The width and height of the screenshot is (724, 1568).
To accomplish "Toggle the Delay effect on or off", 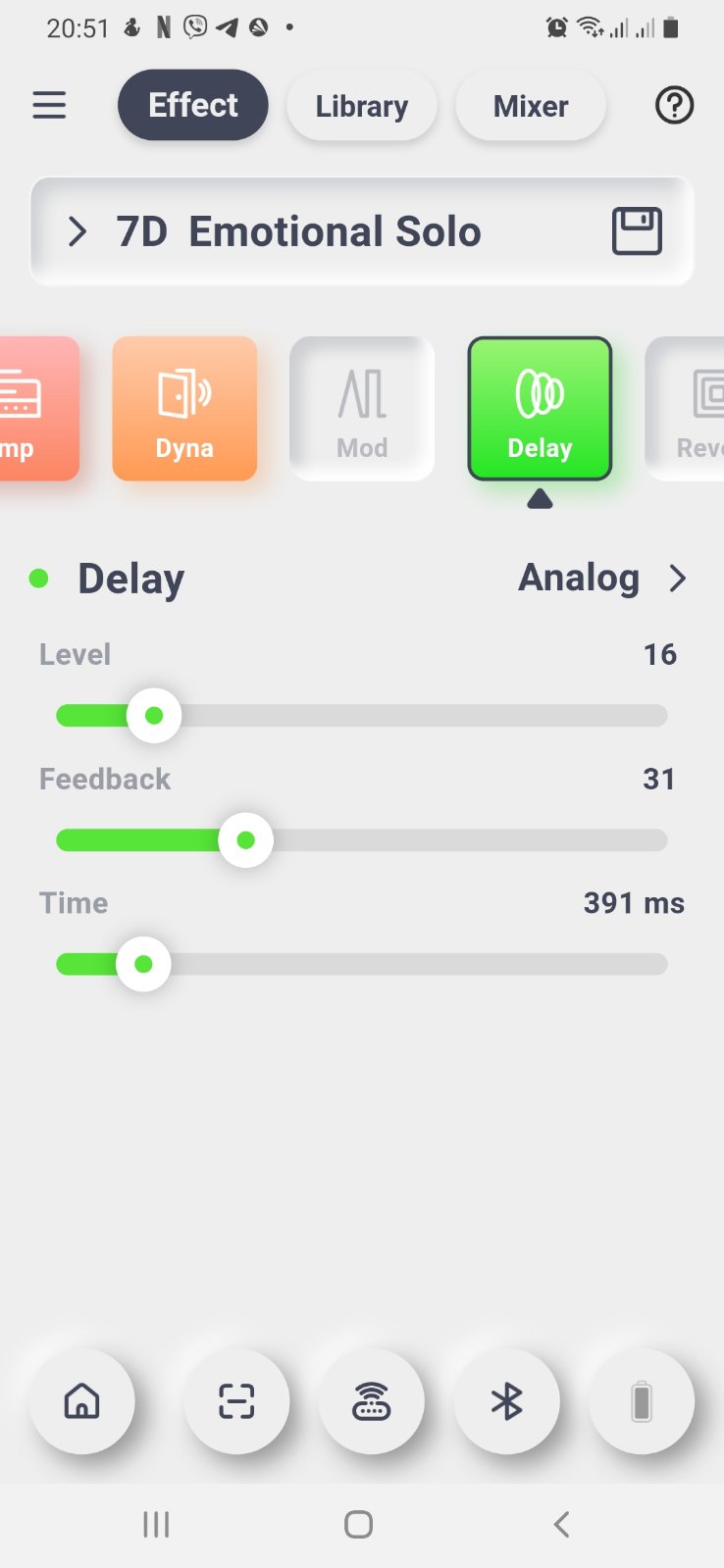I will coord(39,579).
